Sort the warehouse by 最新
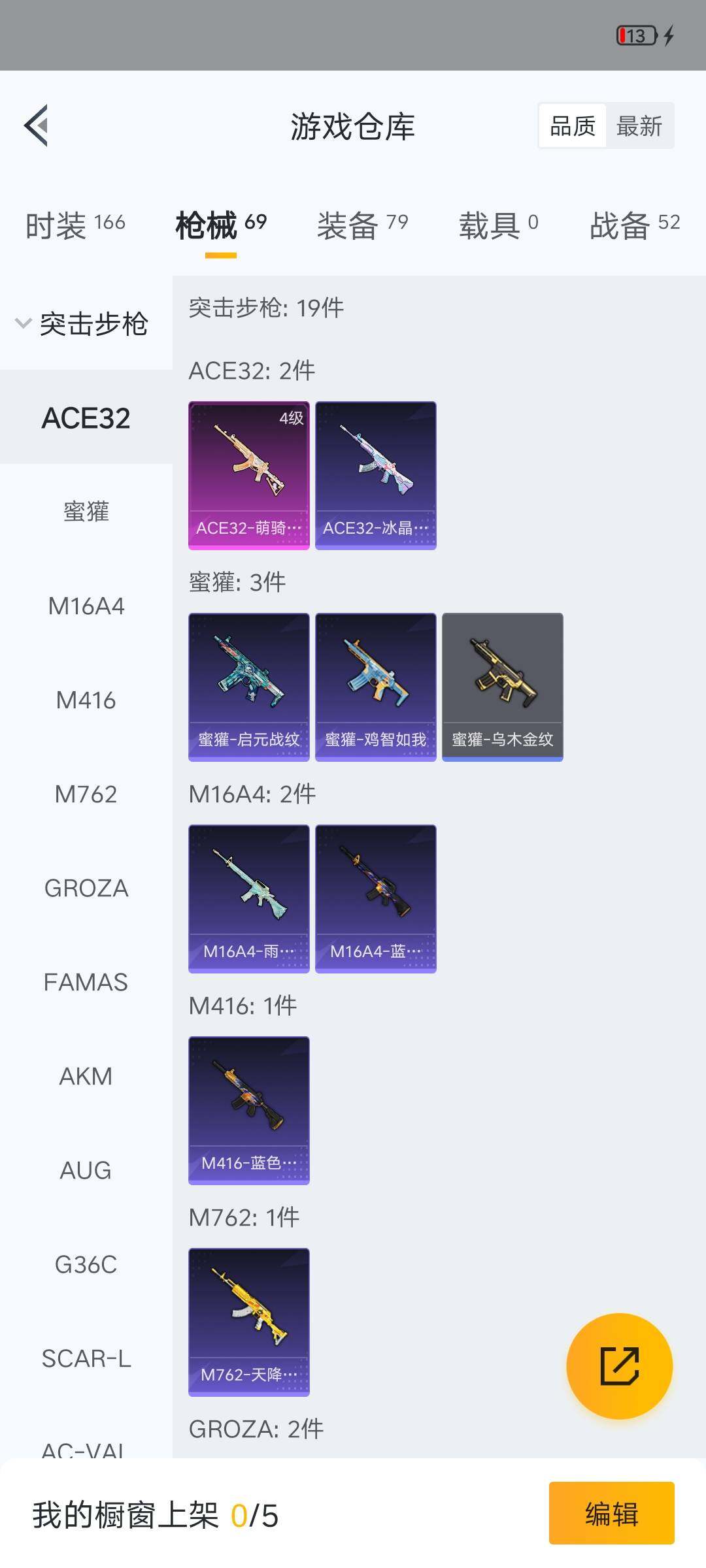706x1568 pixels. [x=639, y=126]
